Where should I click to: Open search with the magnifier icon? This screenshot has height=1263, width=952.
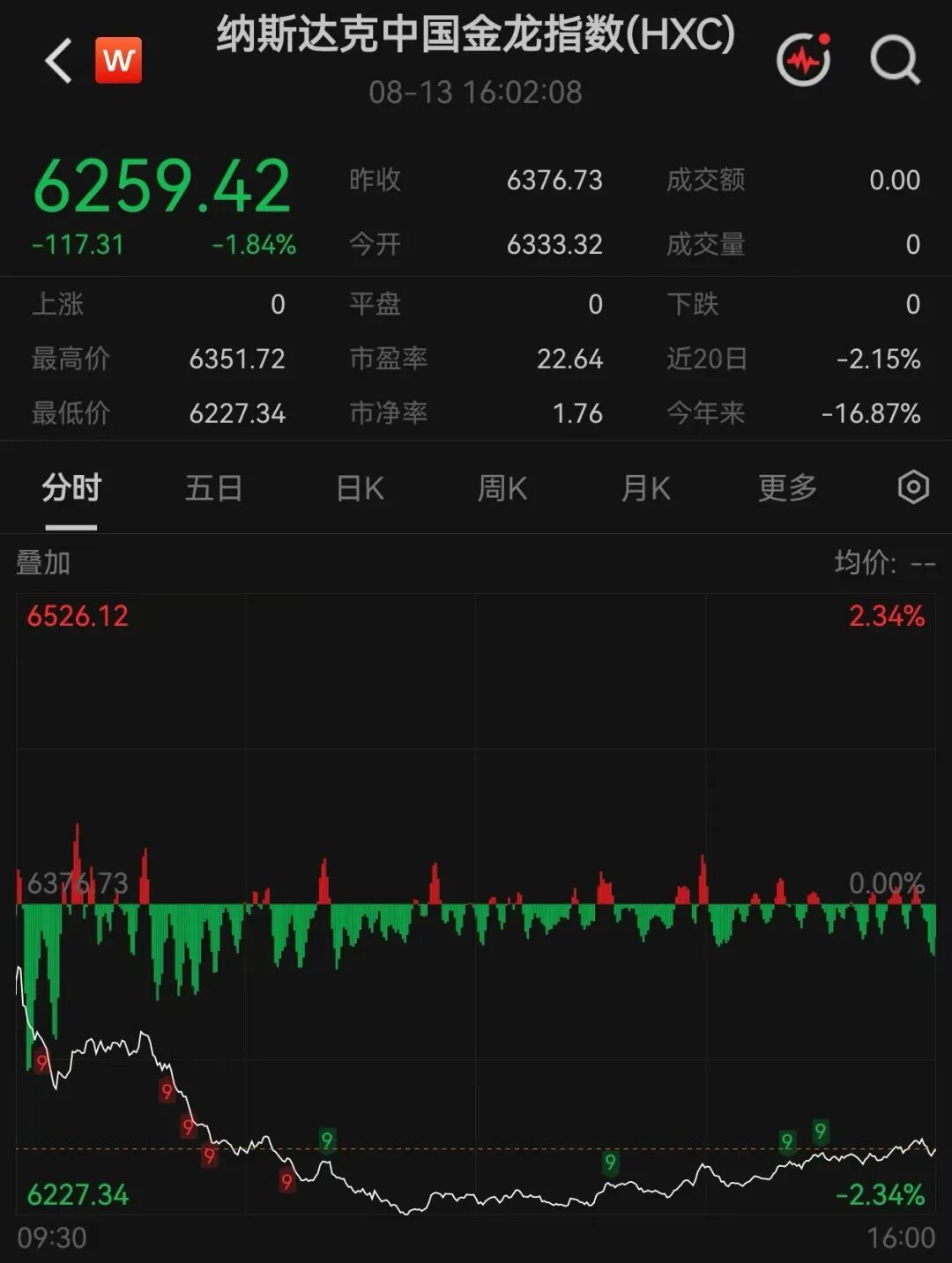895,61
